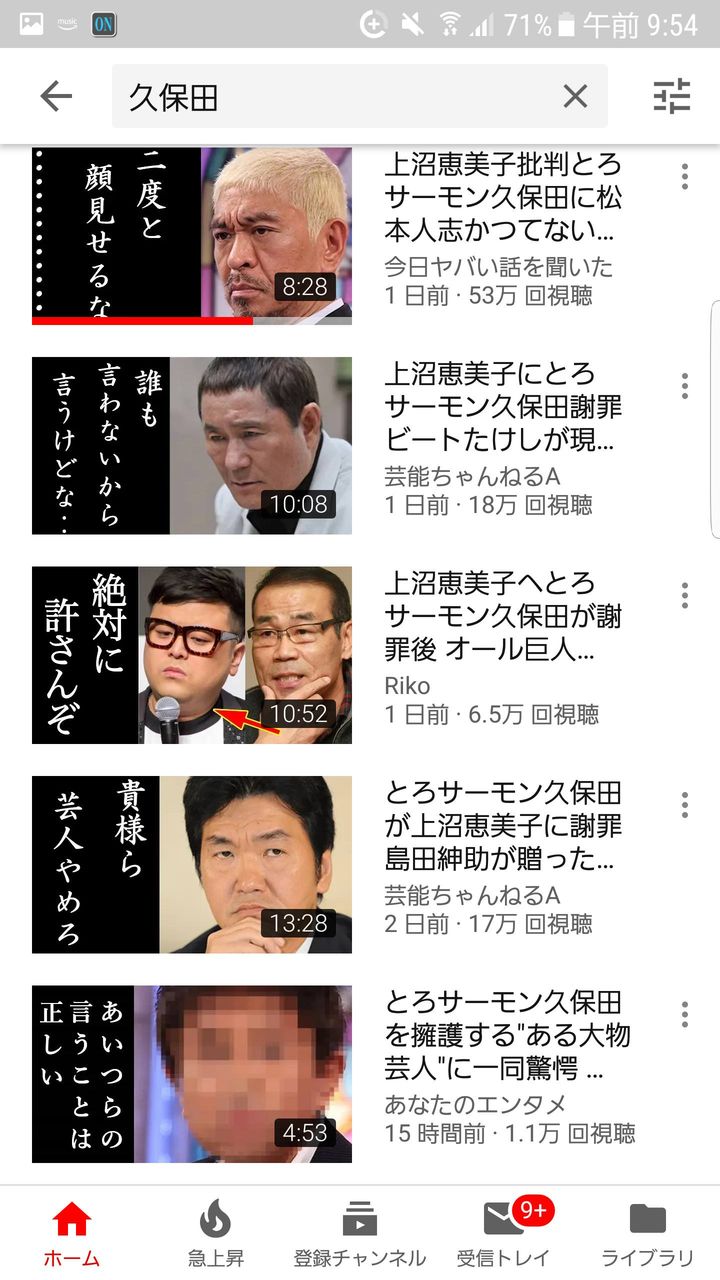The height and width of the screenshot is (1280, 720).
Task: Clear the search text with X
Action: pos(575,96)
